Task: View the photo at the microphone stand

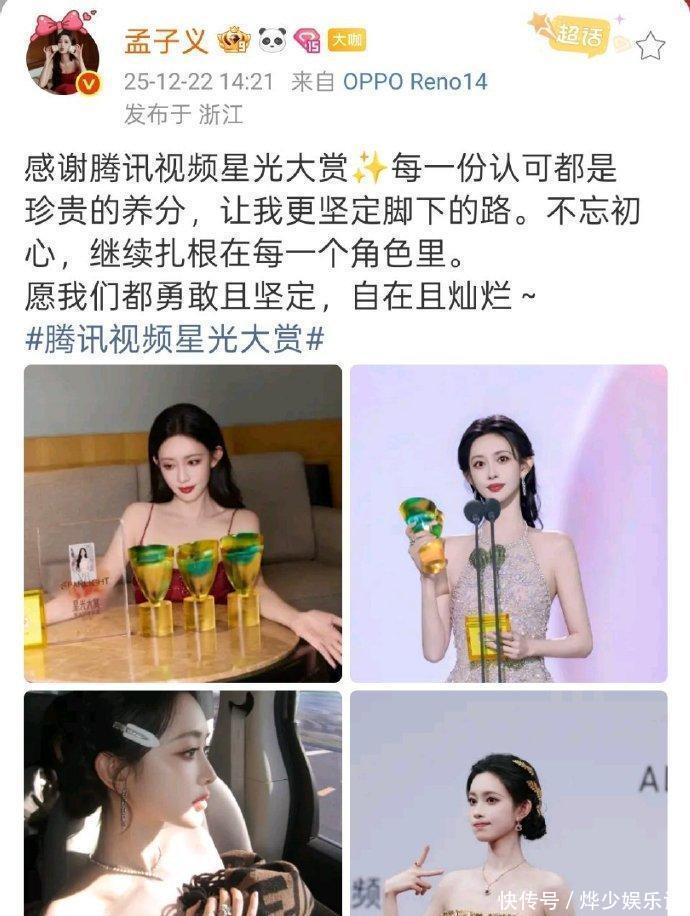Action: 508,523
